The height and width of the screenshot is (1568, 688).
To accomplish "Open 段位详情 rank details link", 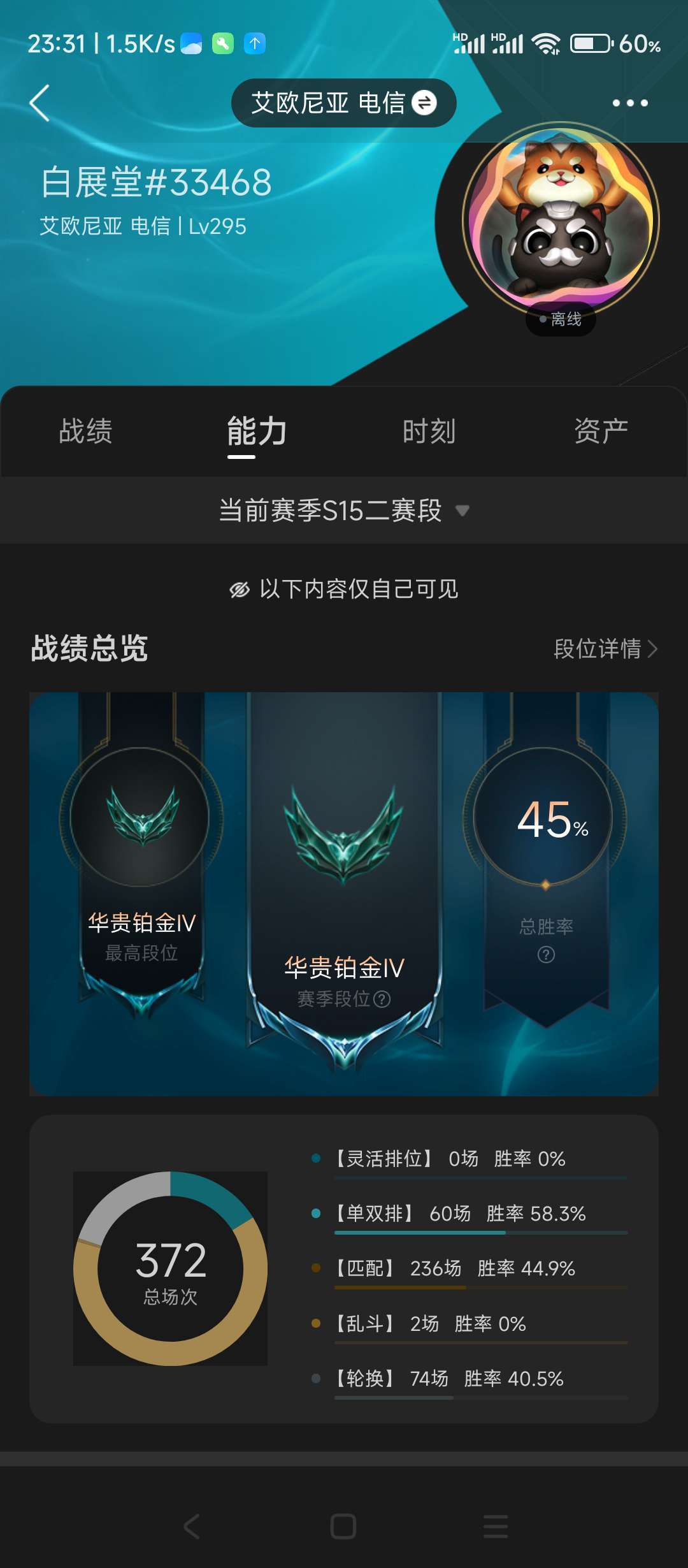I will click(x=605, y=649).
